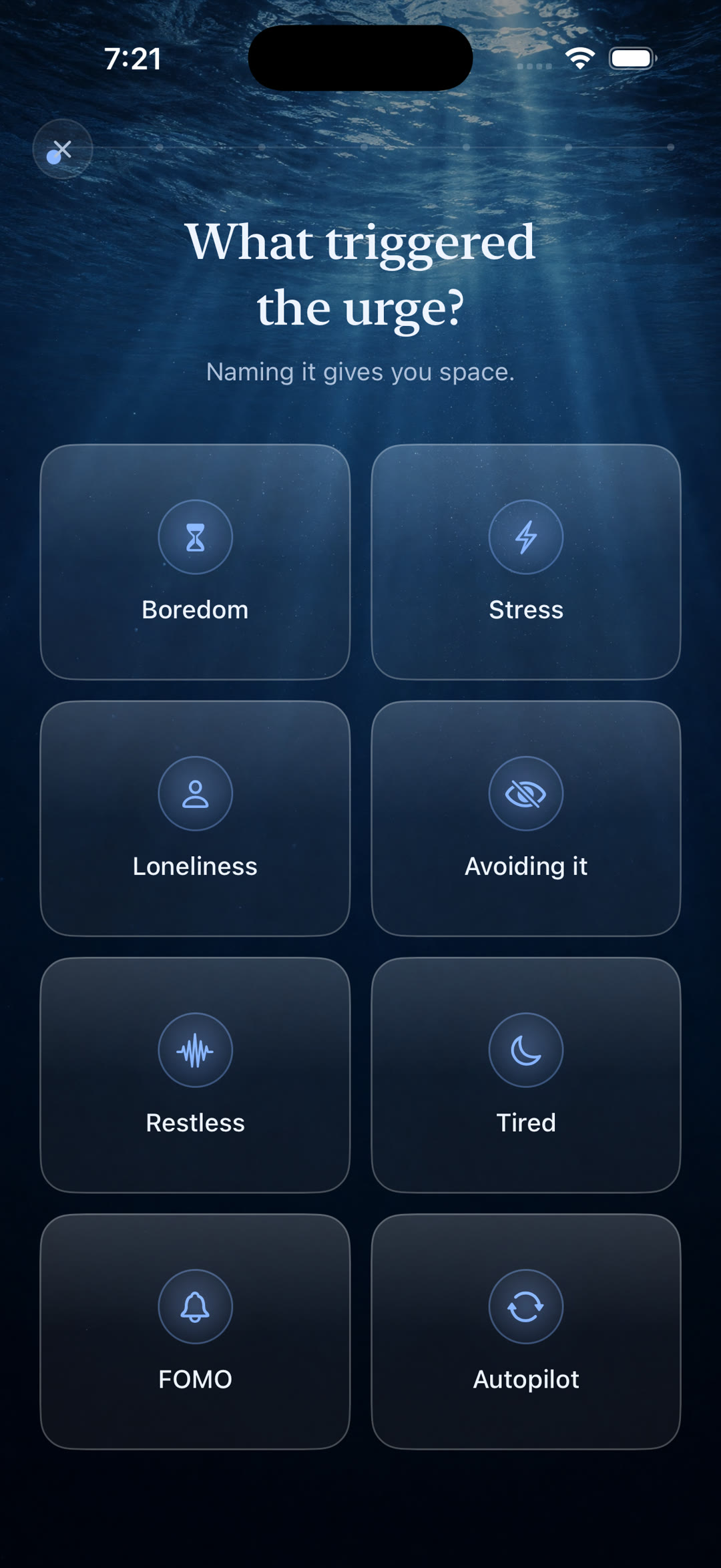Image resolution: width=721 pixels, height=1568 pixels.
Task: Close the urge check-in screen
Action: point(63,149)
